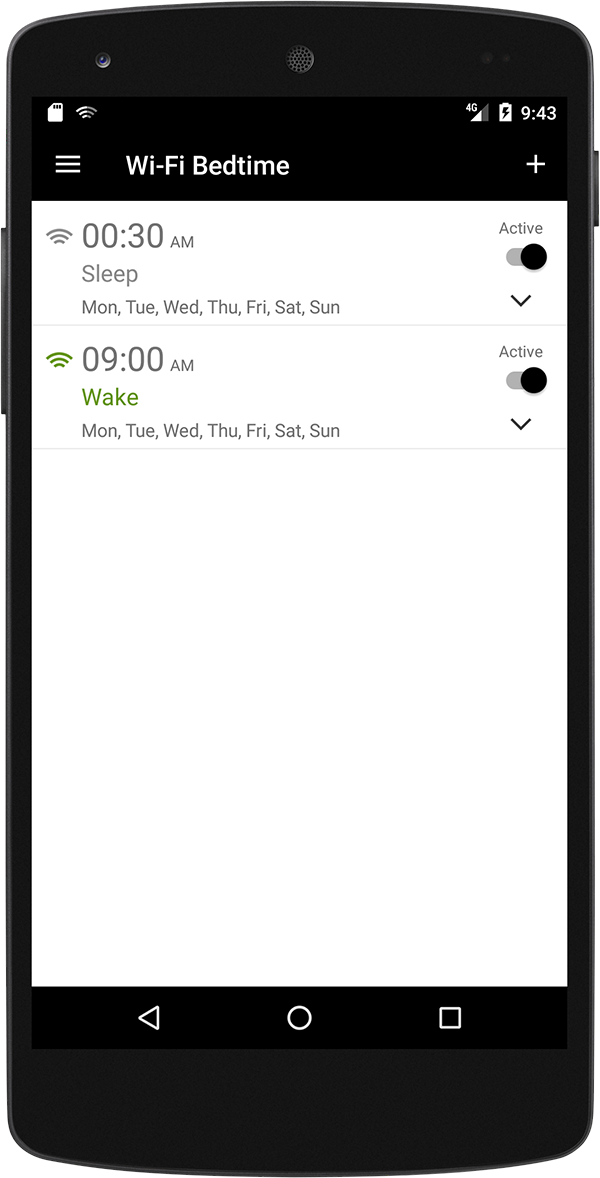Disable the 09:00 AM Wake schedule switch
Screen dimensions: 600x1178
click(526, 380)
